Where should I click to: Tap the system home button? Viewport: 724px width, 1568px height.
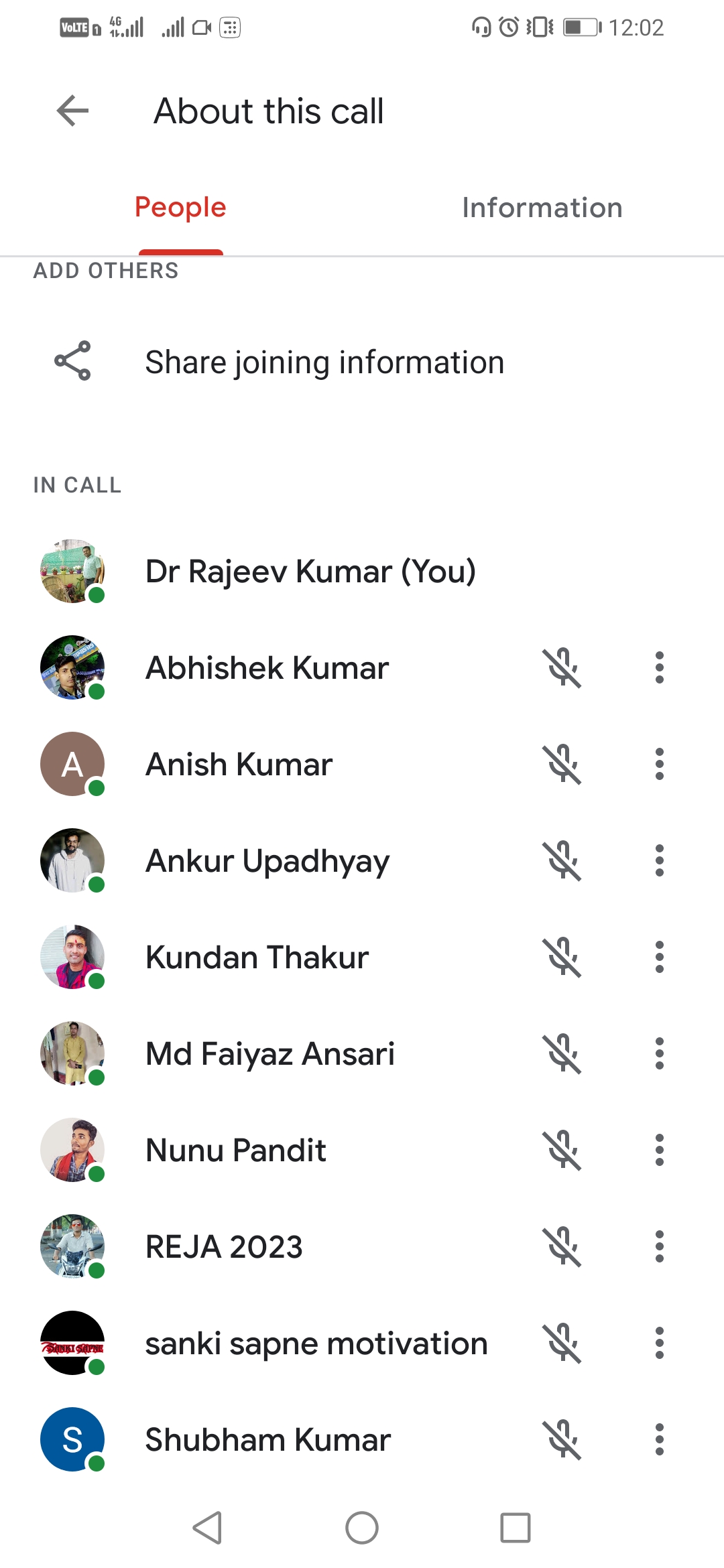pos(362,1528)
